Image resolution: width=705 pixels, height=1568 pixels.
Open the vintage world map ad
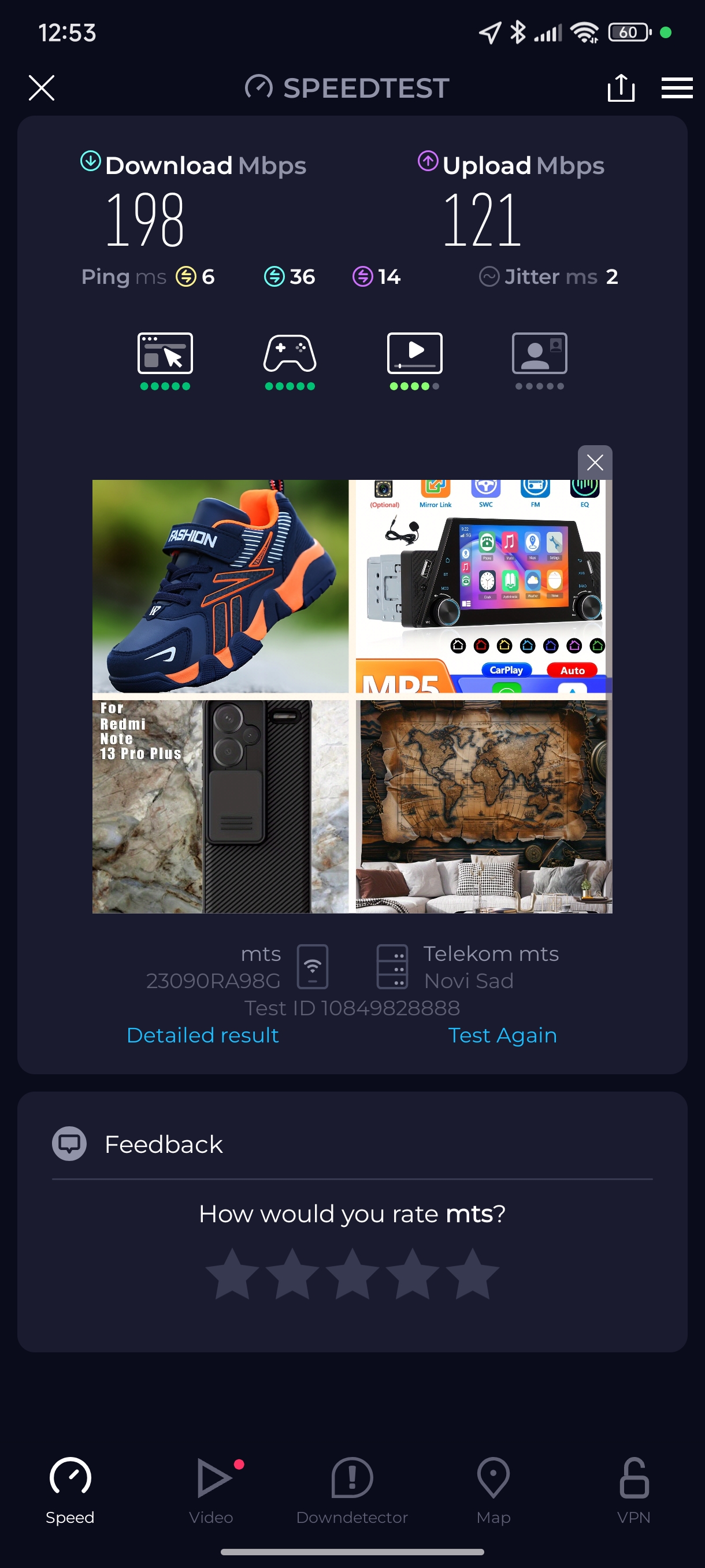coord(484,806)
